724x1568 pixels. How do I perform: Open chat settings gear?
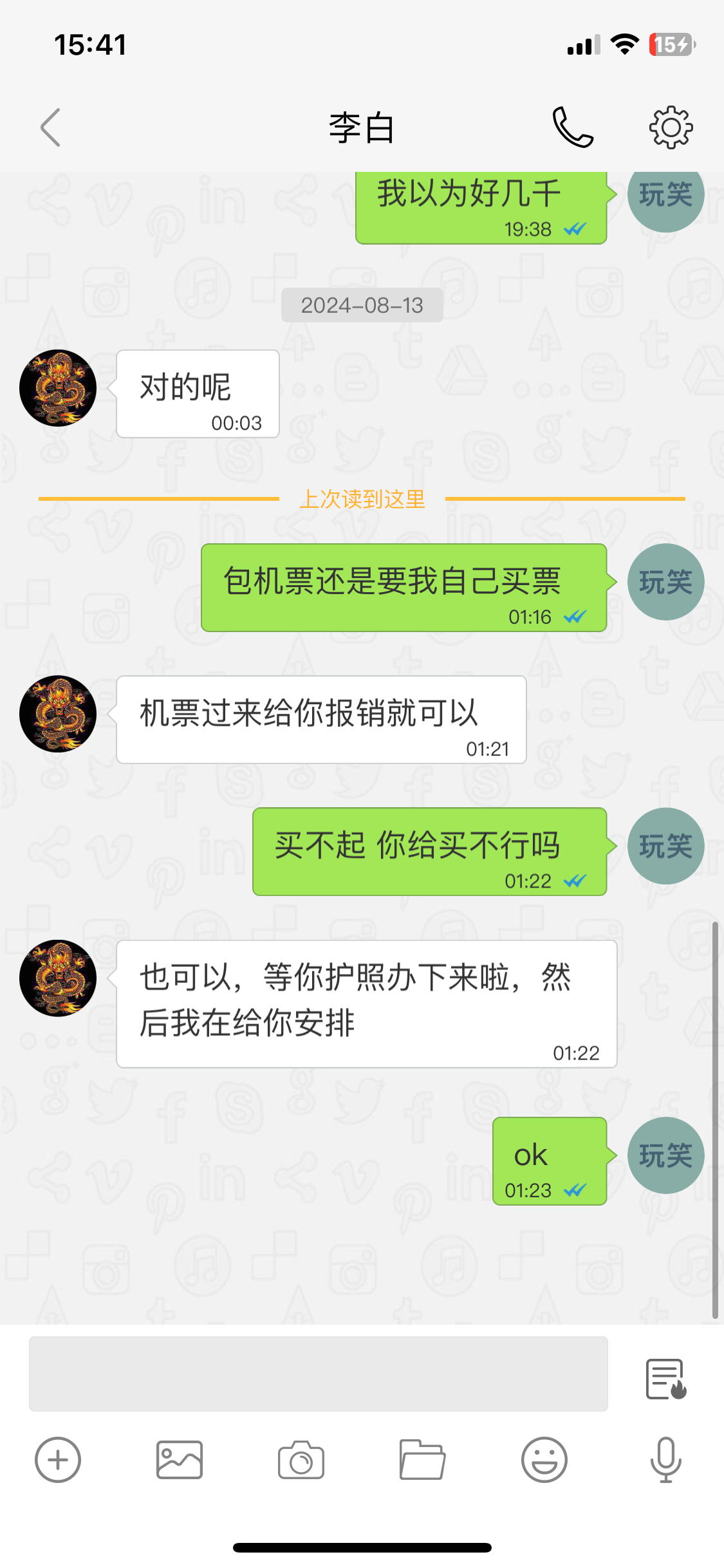[671, 127]
